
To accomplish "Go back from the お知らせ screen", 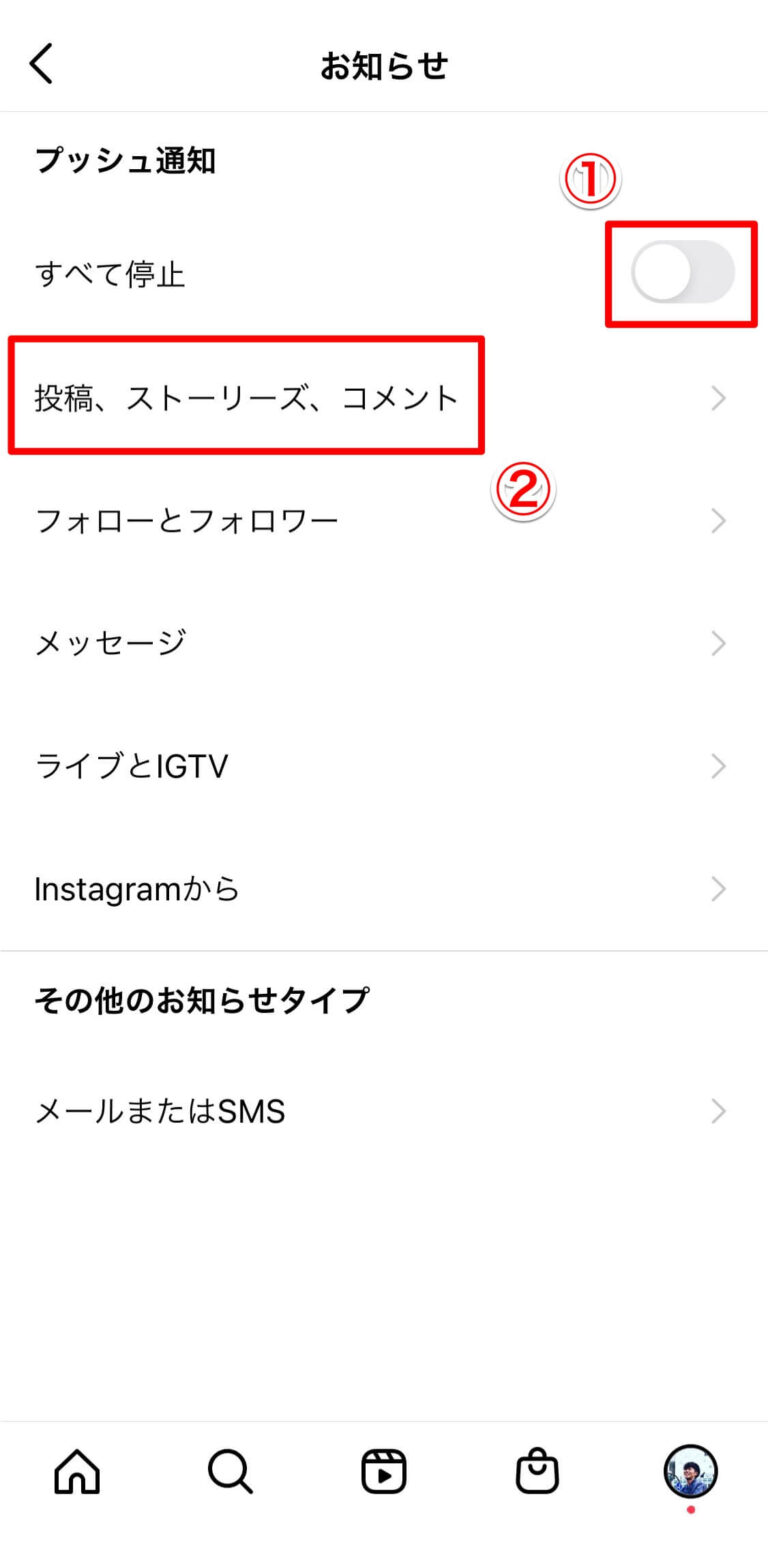I will coord(42,65).
